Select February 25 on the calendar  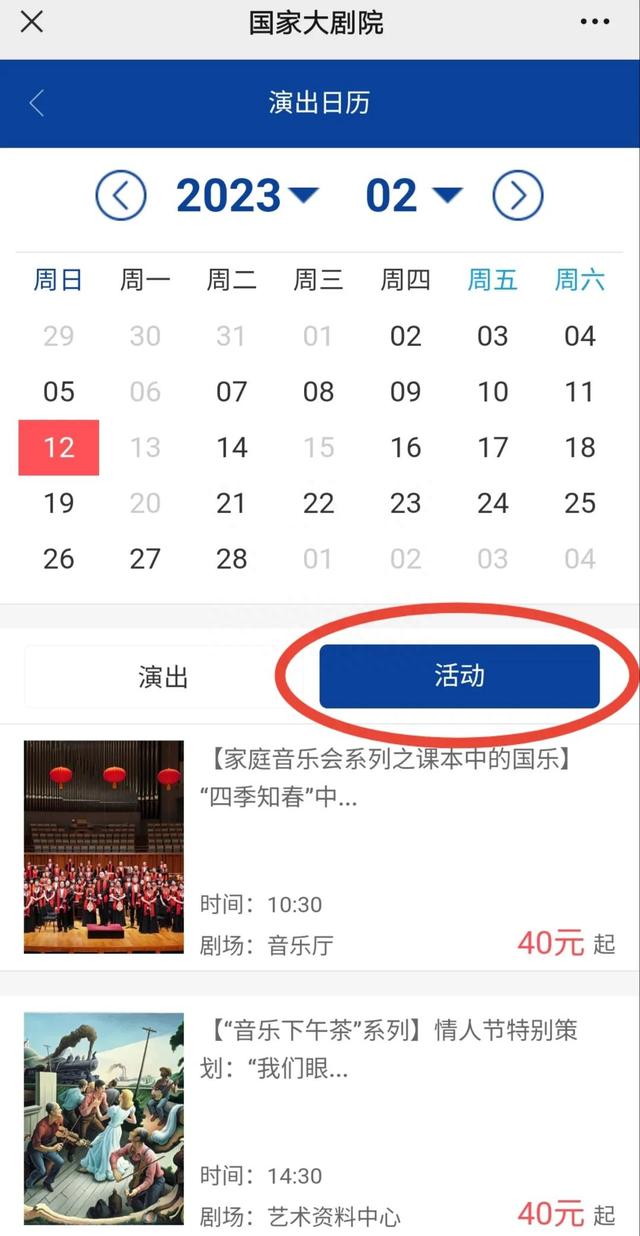pos(580,503)
